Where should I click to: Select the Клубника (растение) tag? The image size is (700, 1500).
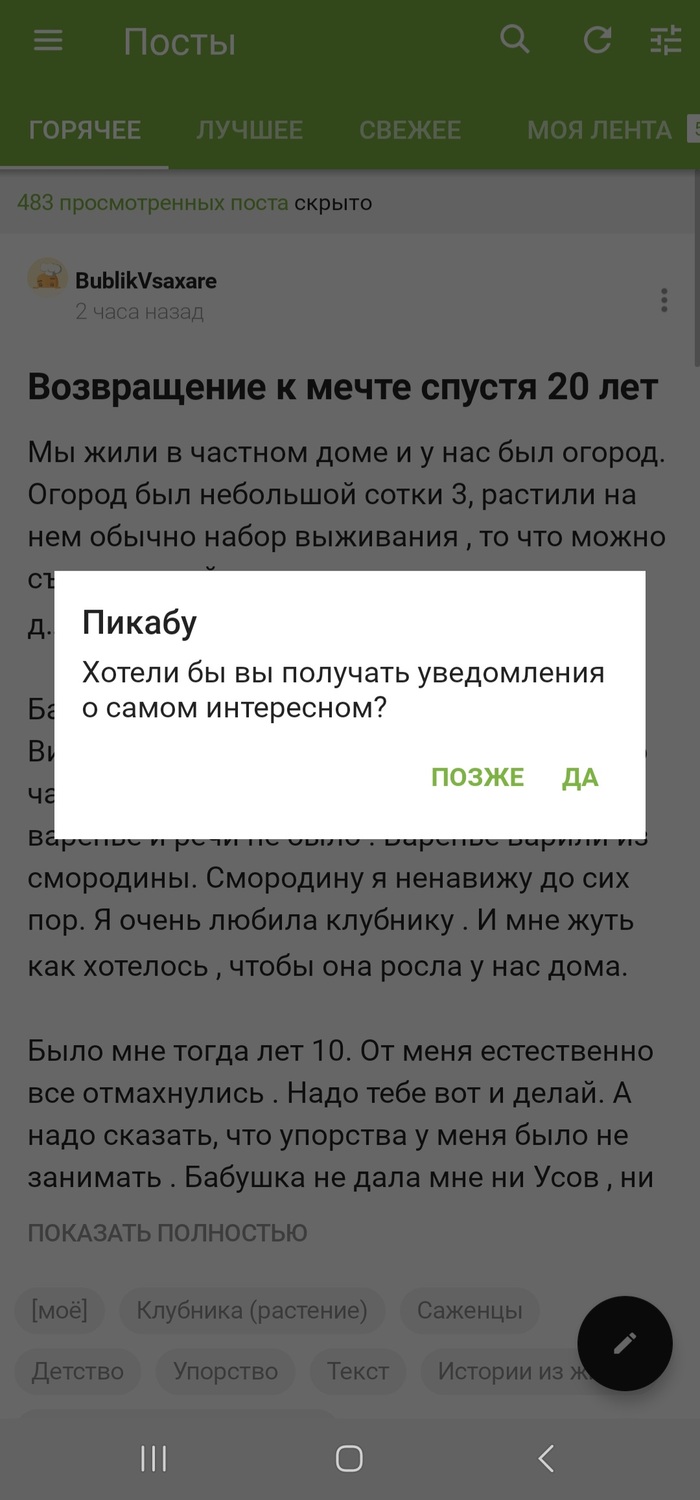pyautogui.click(x=251, y=1310)
